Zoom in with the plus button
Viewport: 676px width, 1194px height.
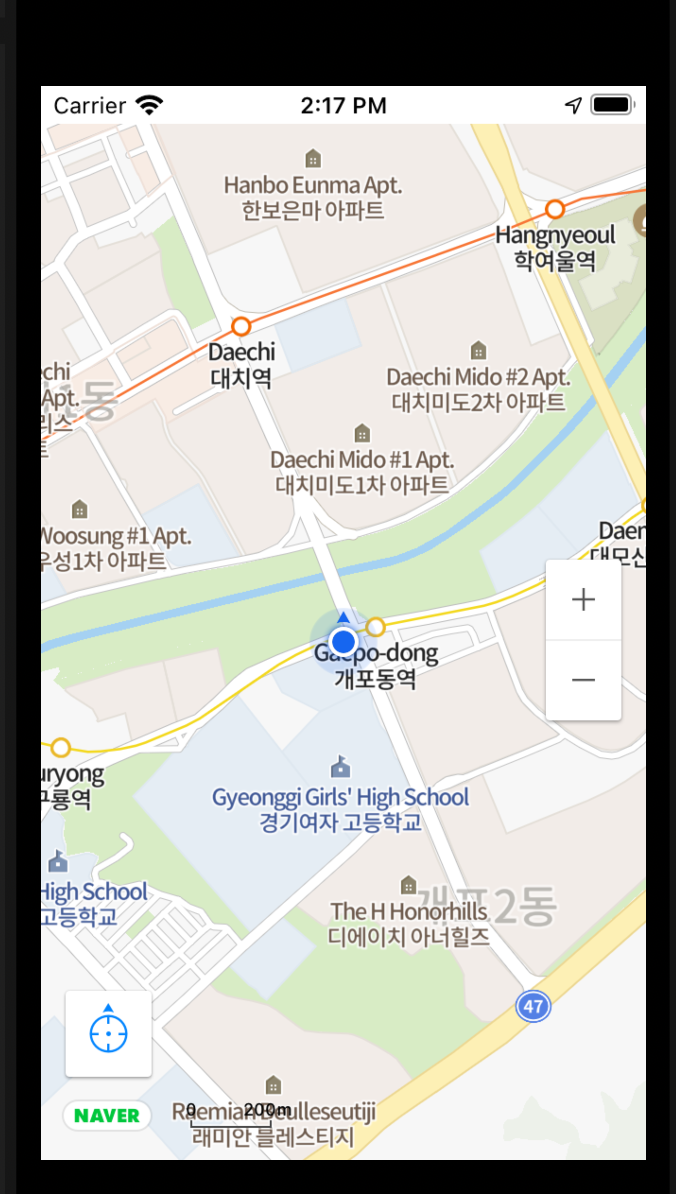click(x=583, y=600)
